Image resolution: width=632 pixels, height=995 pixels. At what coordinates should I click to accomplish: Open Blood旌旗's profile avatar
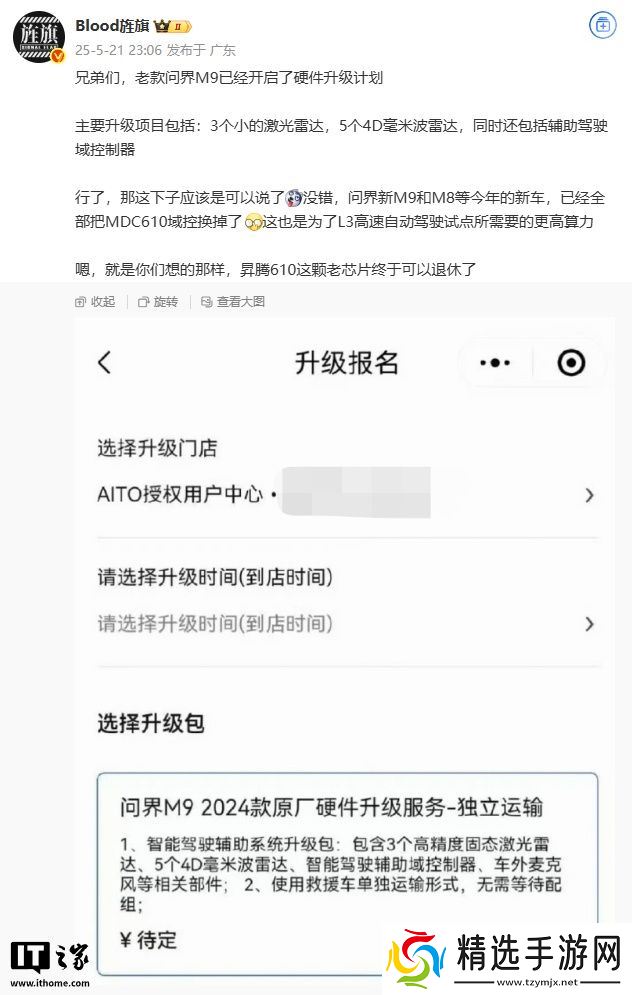(39, 36)
